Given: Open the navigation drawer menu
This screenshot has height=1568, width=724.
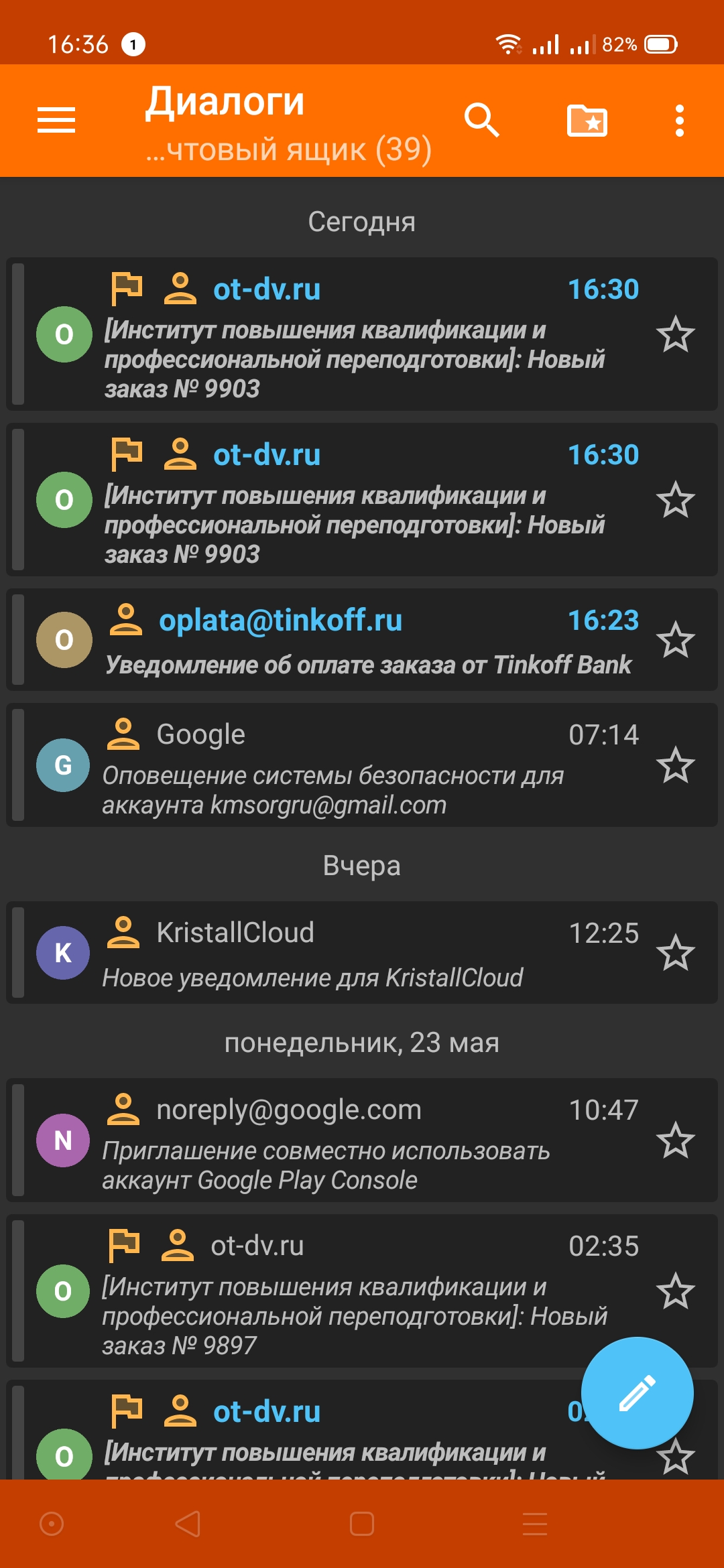Looking at the screenshot, I should point(56,121).
